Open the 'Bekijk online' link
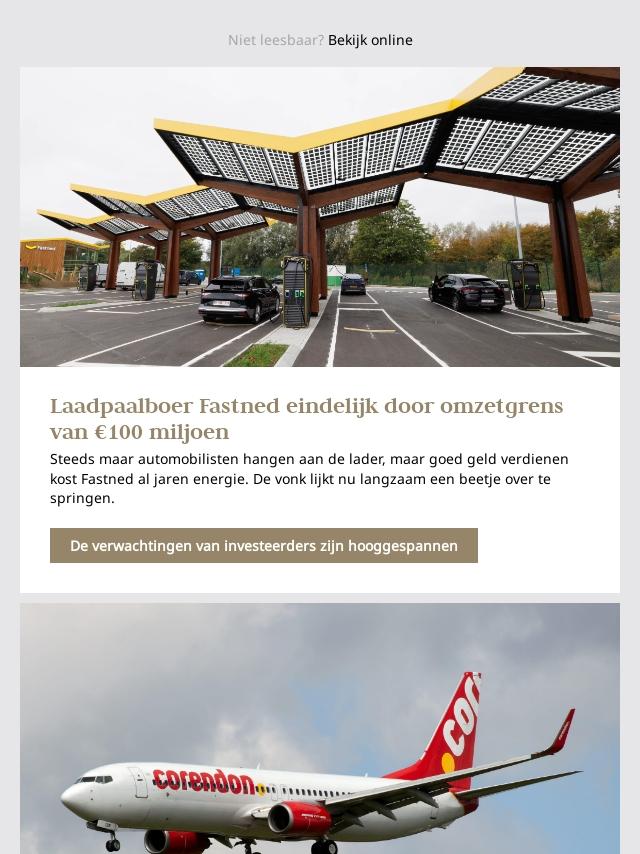640x854 pixels. [x=370, y=40]
